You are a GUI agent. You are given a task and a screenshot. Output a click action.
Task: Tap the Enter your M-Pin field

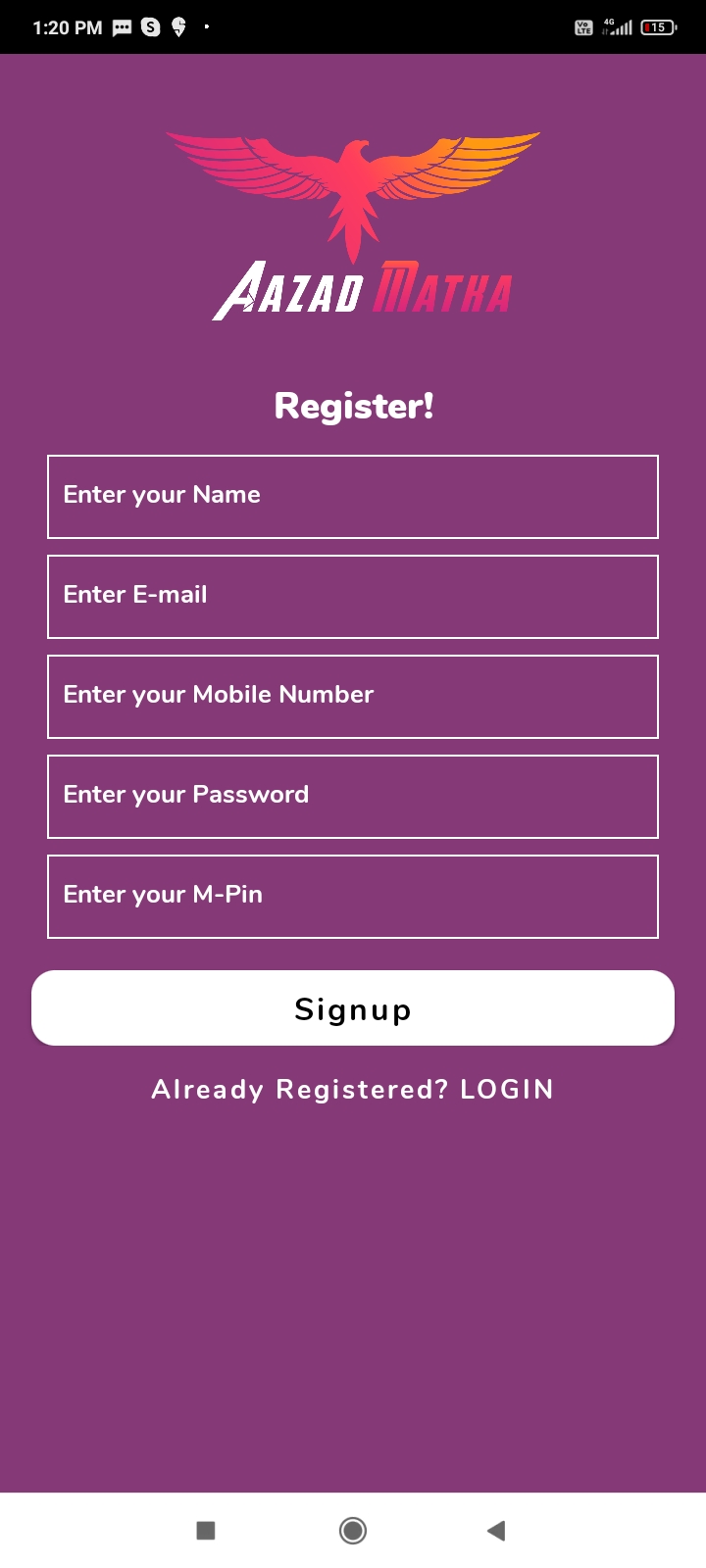[x=353, y=897]
